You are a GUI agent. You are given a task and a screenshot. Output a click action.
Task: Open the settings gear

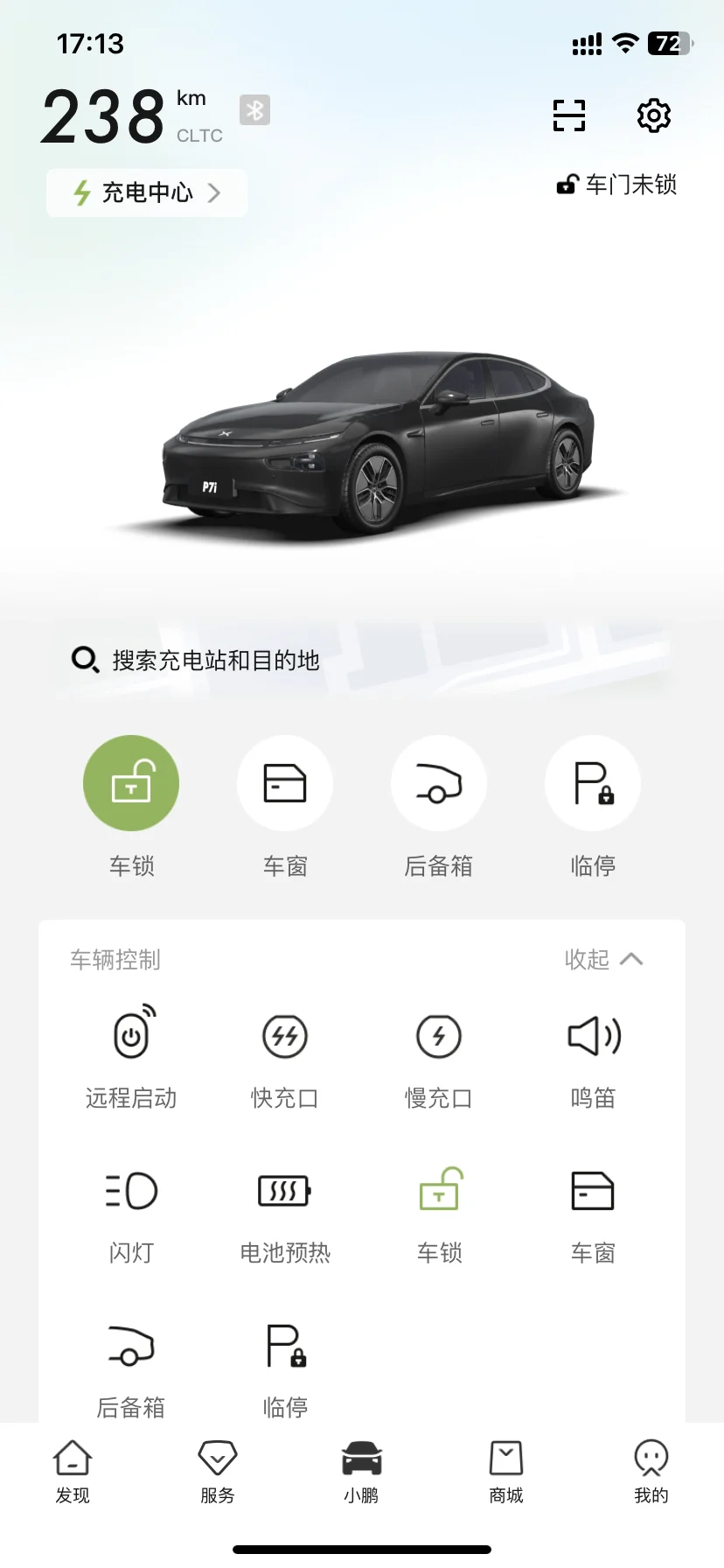point(653,115)
